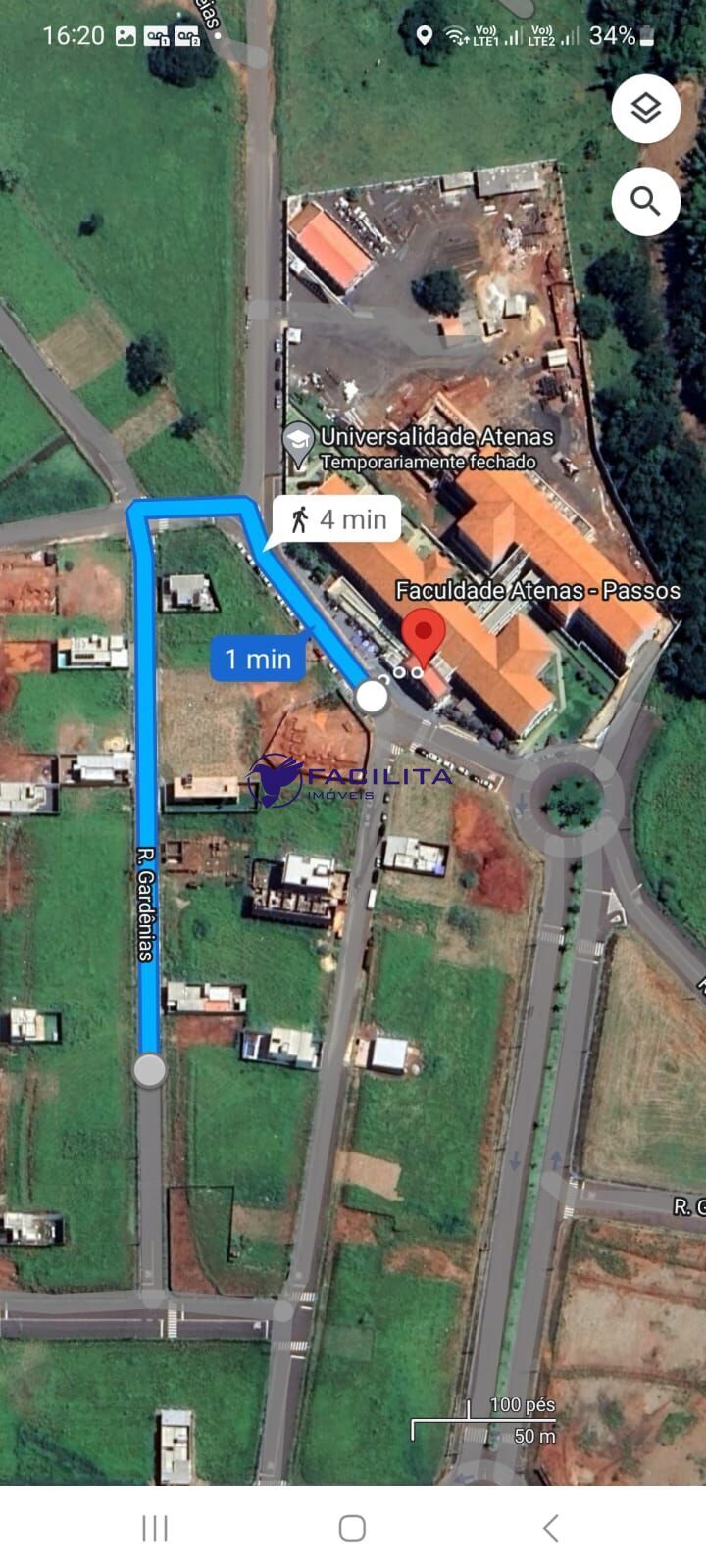The width and height of the screenshot is (706, 1568).
Task: Go back using the system back button
Action: (x=550, y=1527)
